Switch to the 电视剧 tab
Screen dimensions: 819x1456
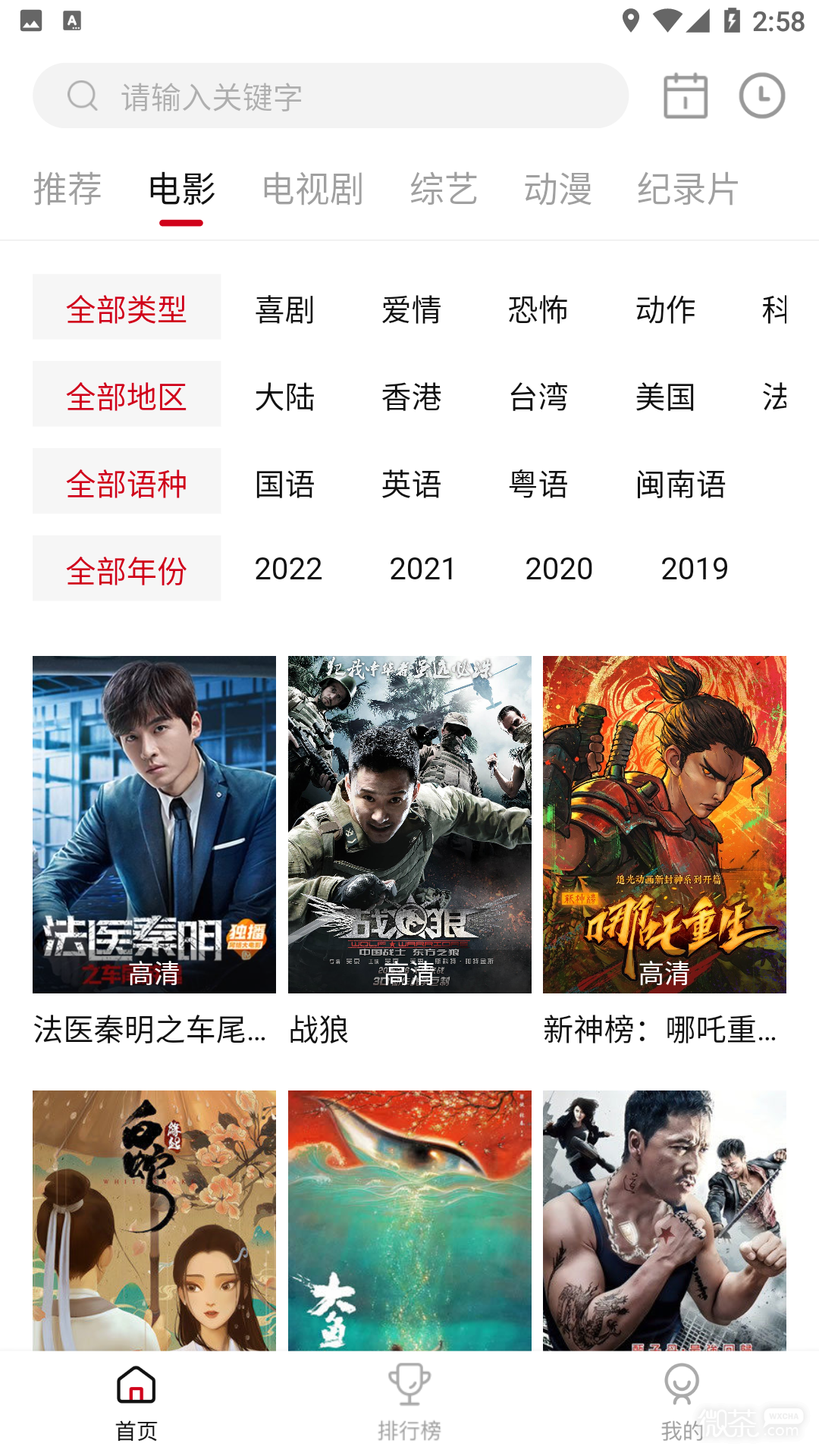pyautogui.click(x=312, y=189)
